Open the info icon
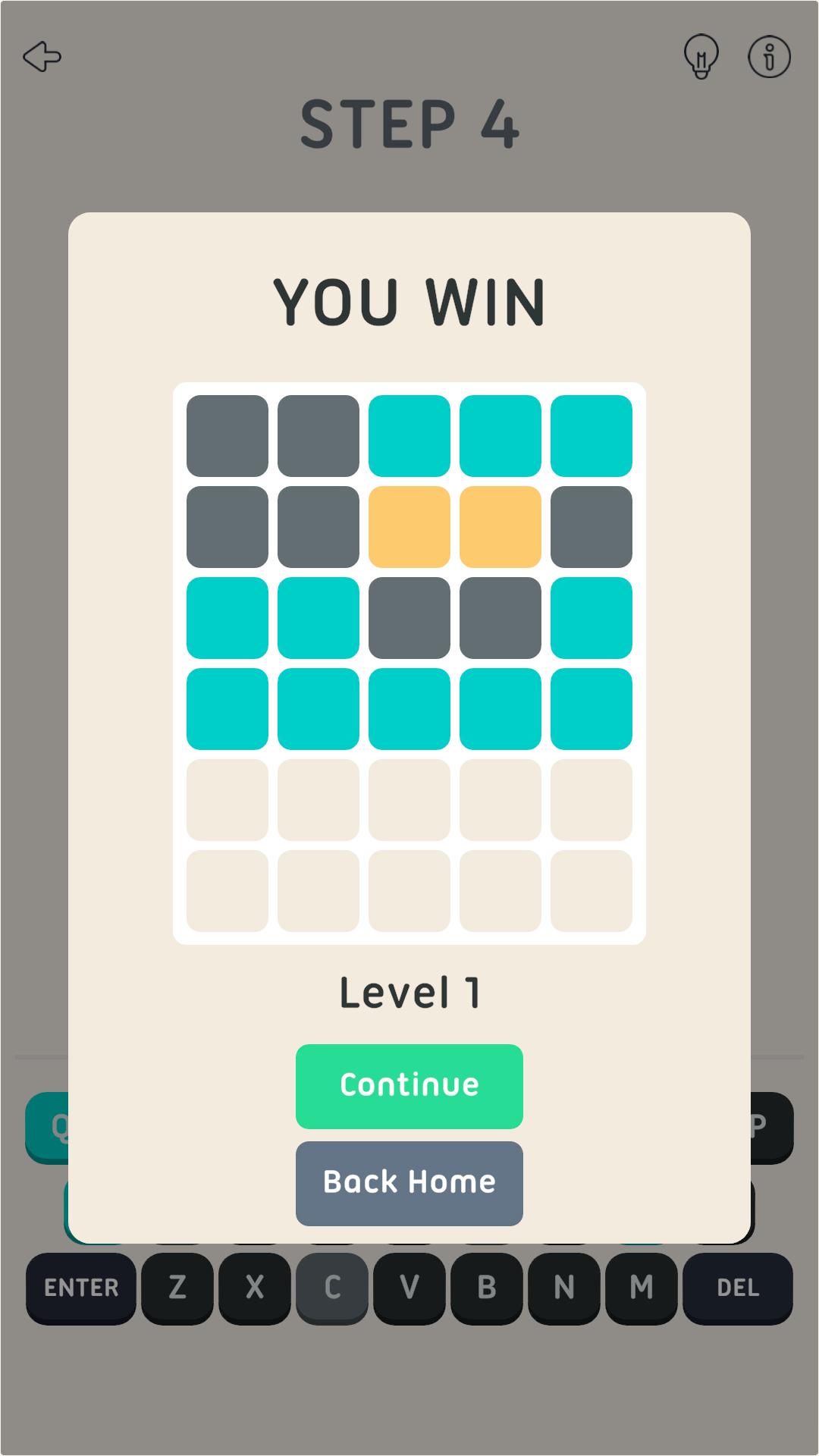The image size is (819, 1456). pos(769,57)
